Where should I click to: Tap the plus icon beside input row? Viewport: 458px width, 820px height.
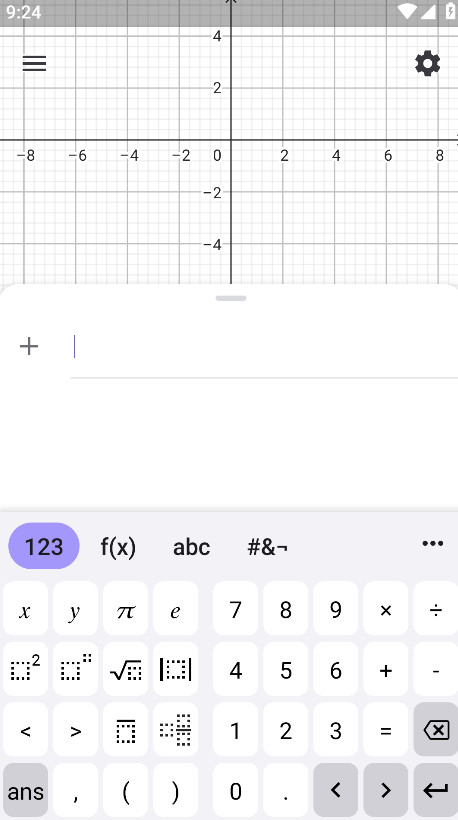[29, 346]
